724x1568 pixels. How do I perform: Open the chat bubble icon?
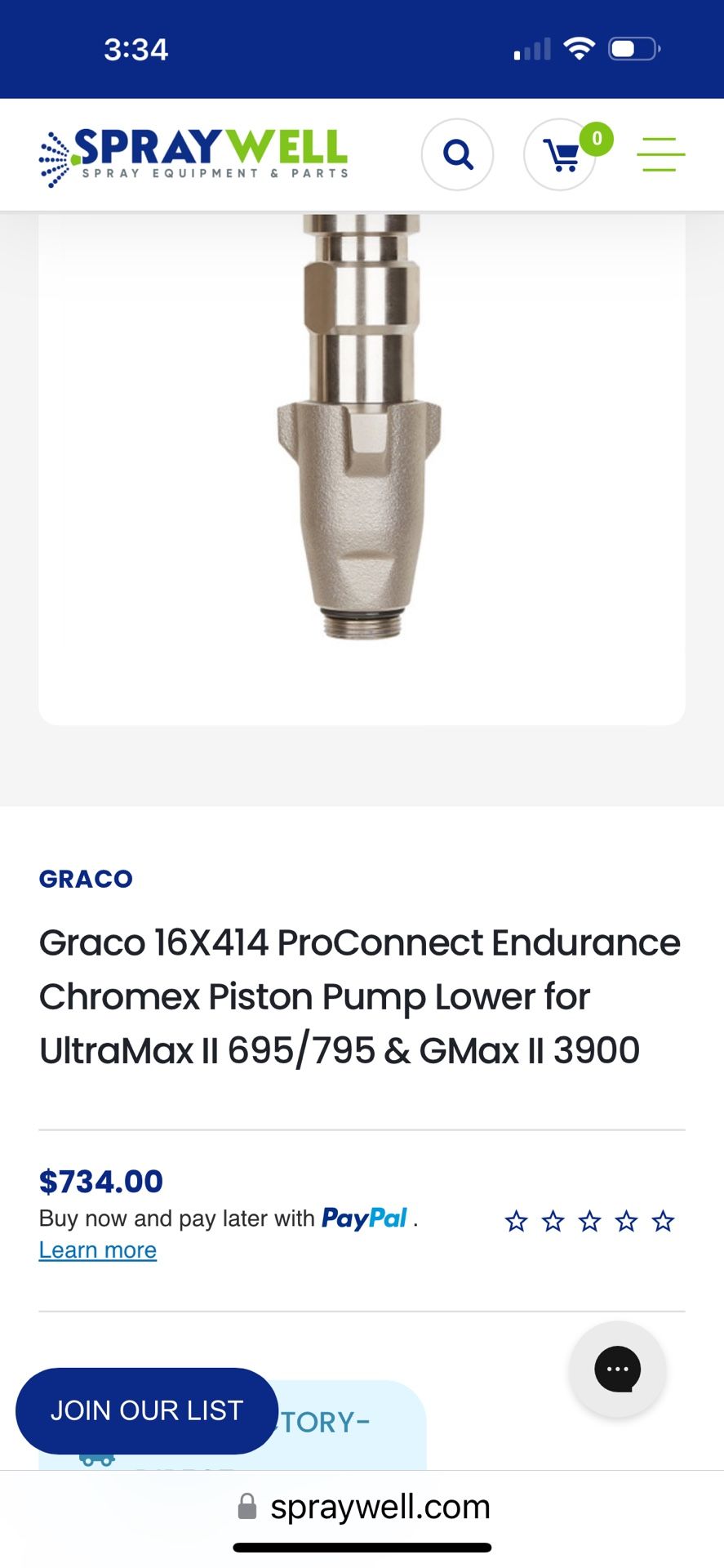(x=617, y=1369)
